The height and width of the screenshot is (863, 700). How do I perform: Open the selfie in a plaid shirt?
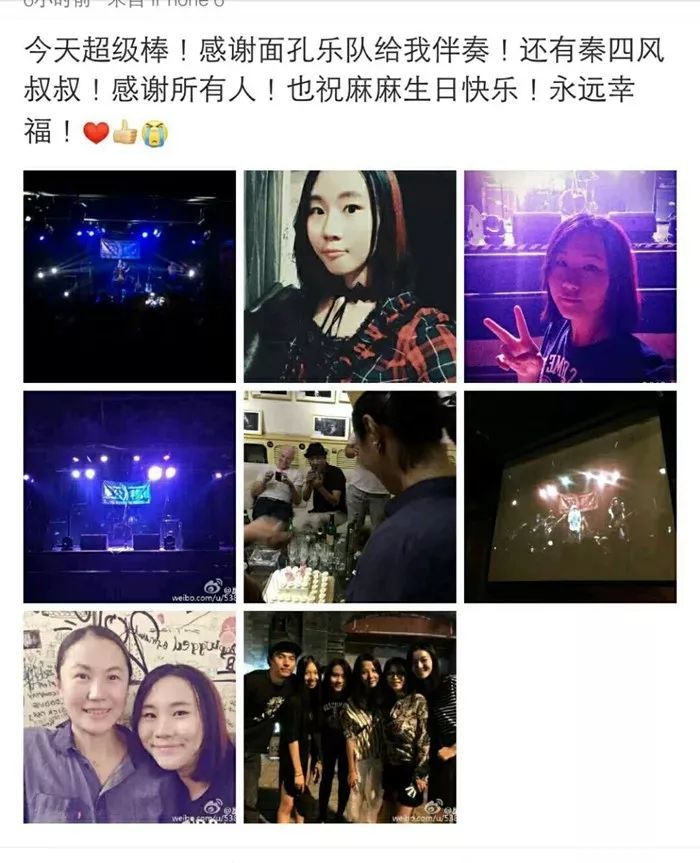[x=349, y=276]
